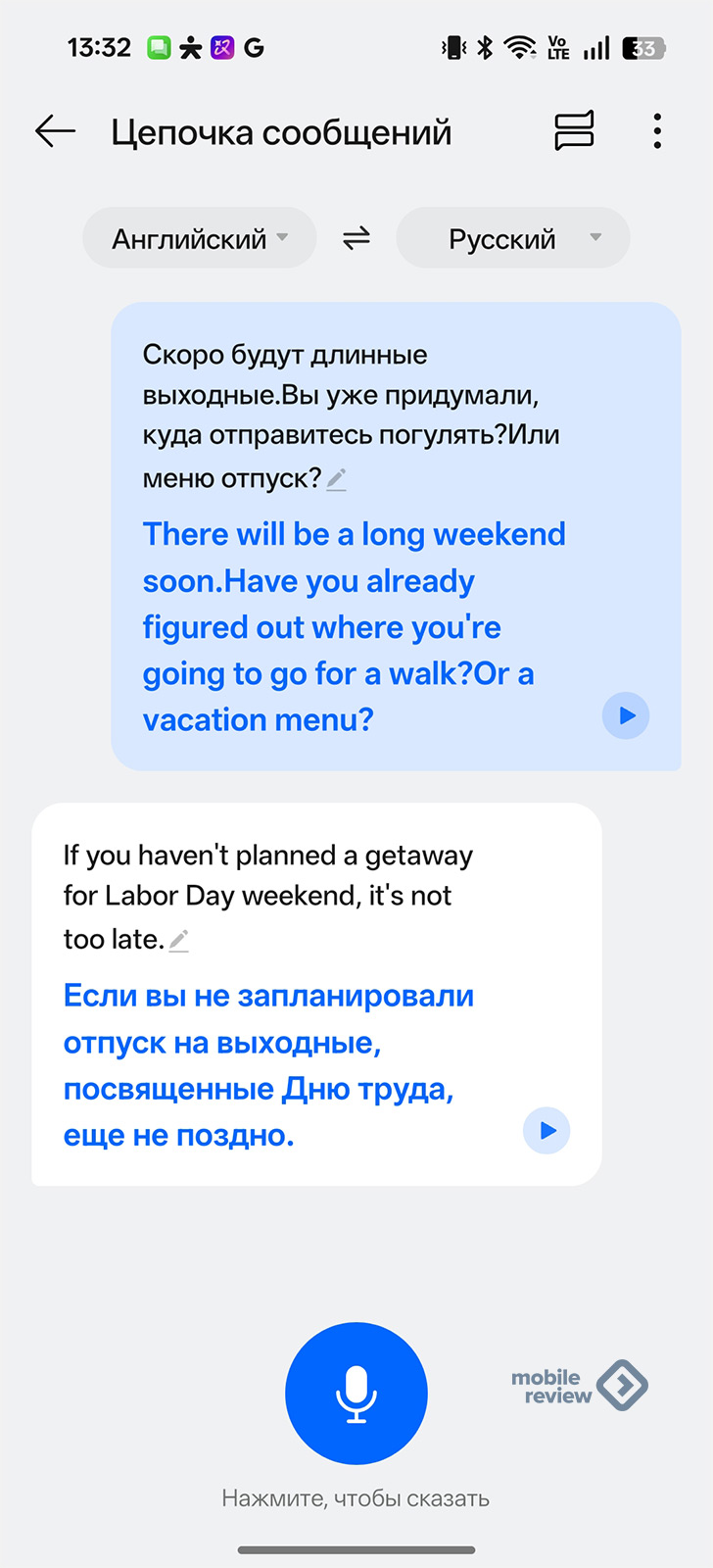Play the English translation 'There will be a long weekend'
The width and height of the screenshot is (713, 1568).
[626, 715]
